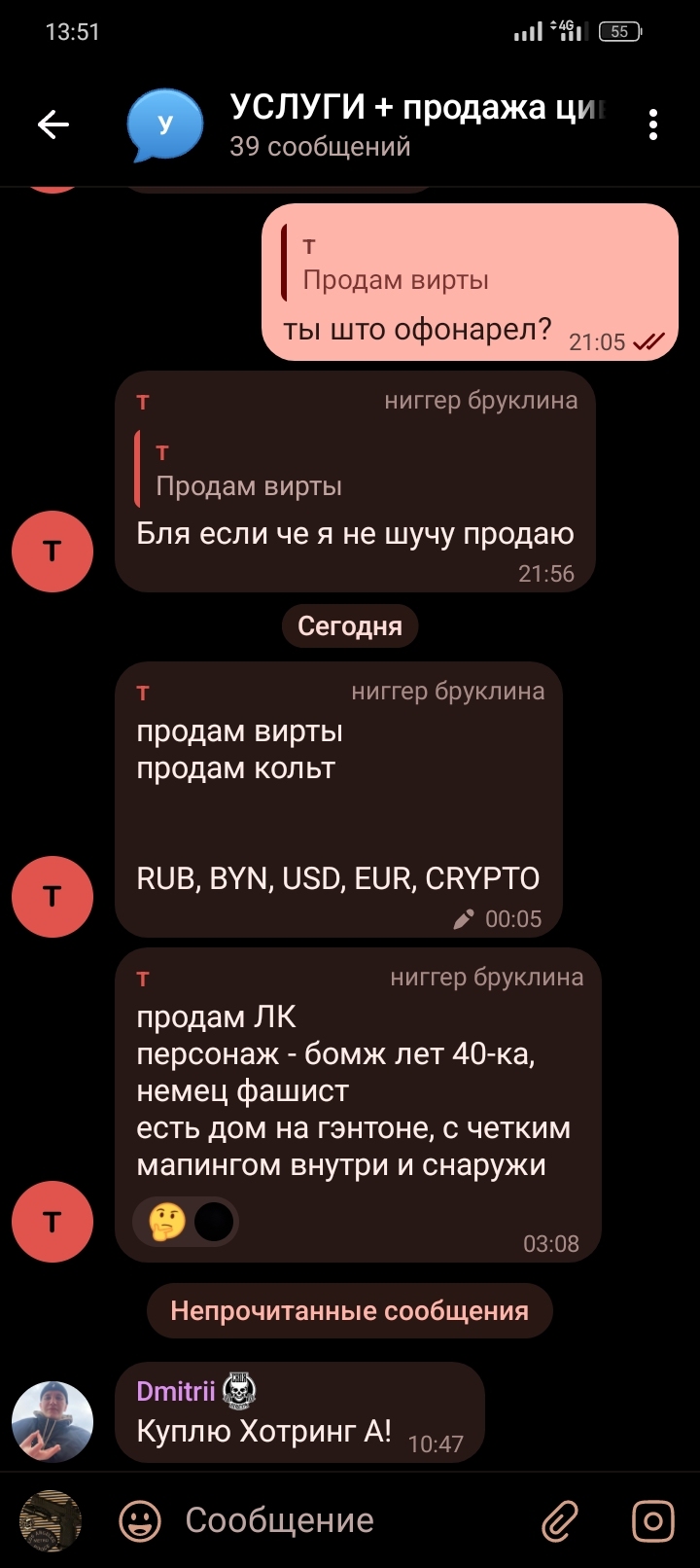Tap the send-as avatar in the input bar

[x=51, y=1519]
